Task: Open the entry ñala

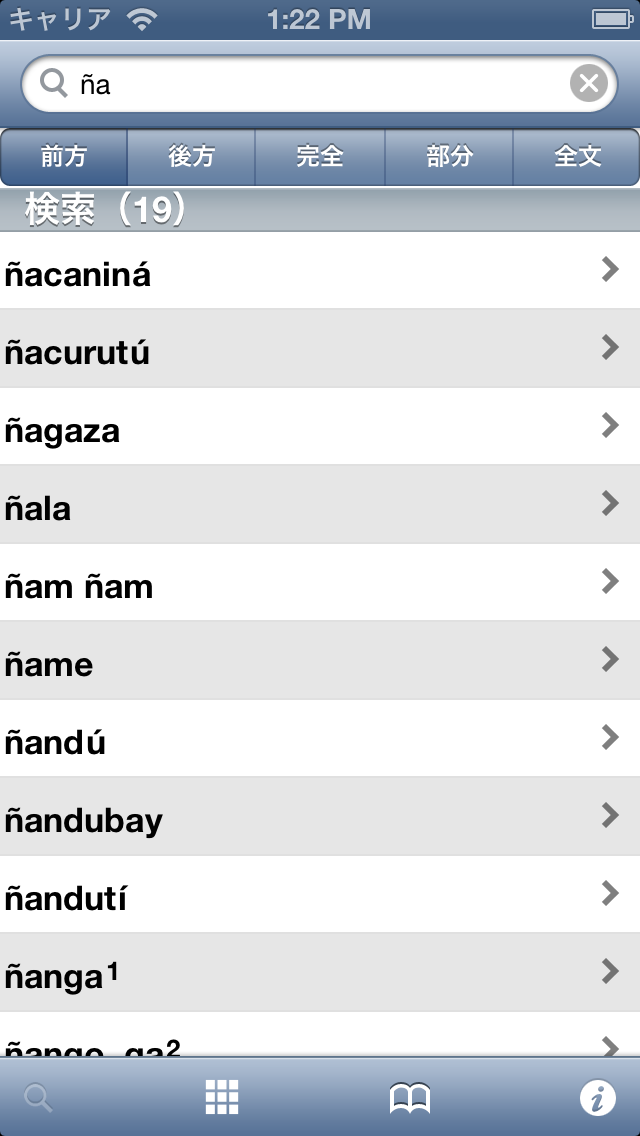Action: pos(320,506)
